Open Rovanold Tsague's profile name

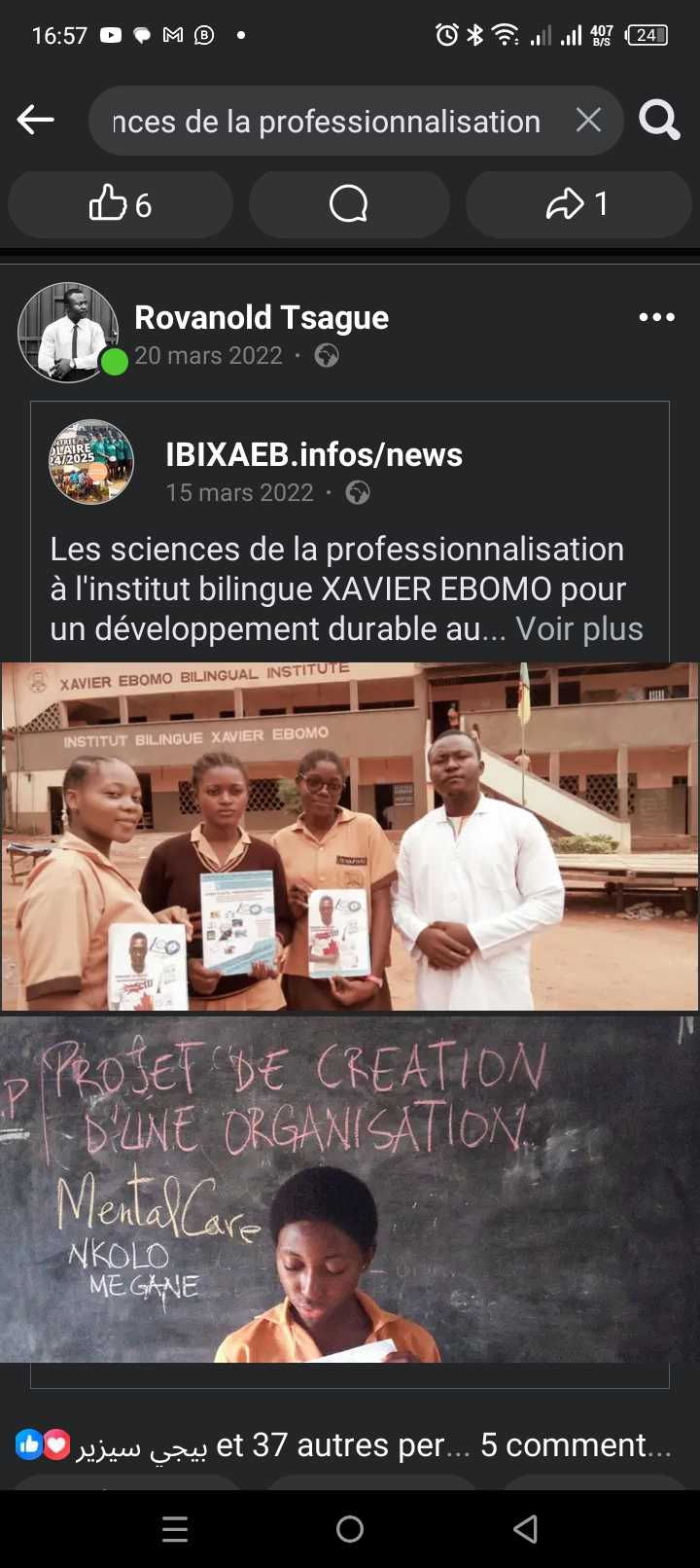coord(262,317)
